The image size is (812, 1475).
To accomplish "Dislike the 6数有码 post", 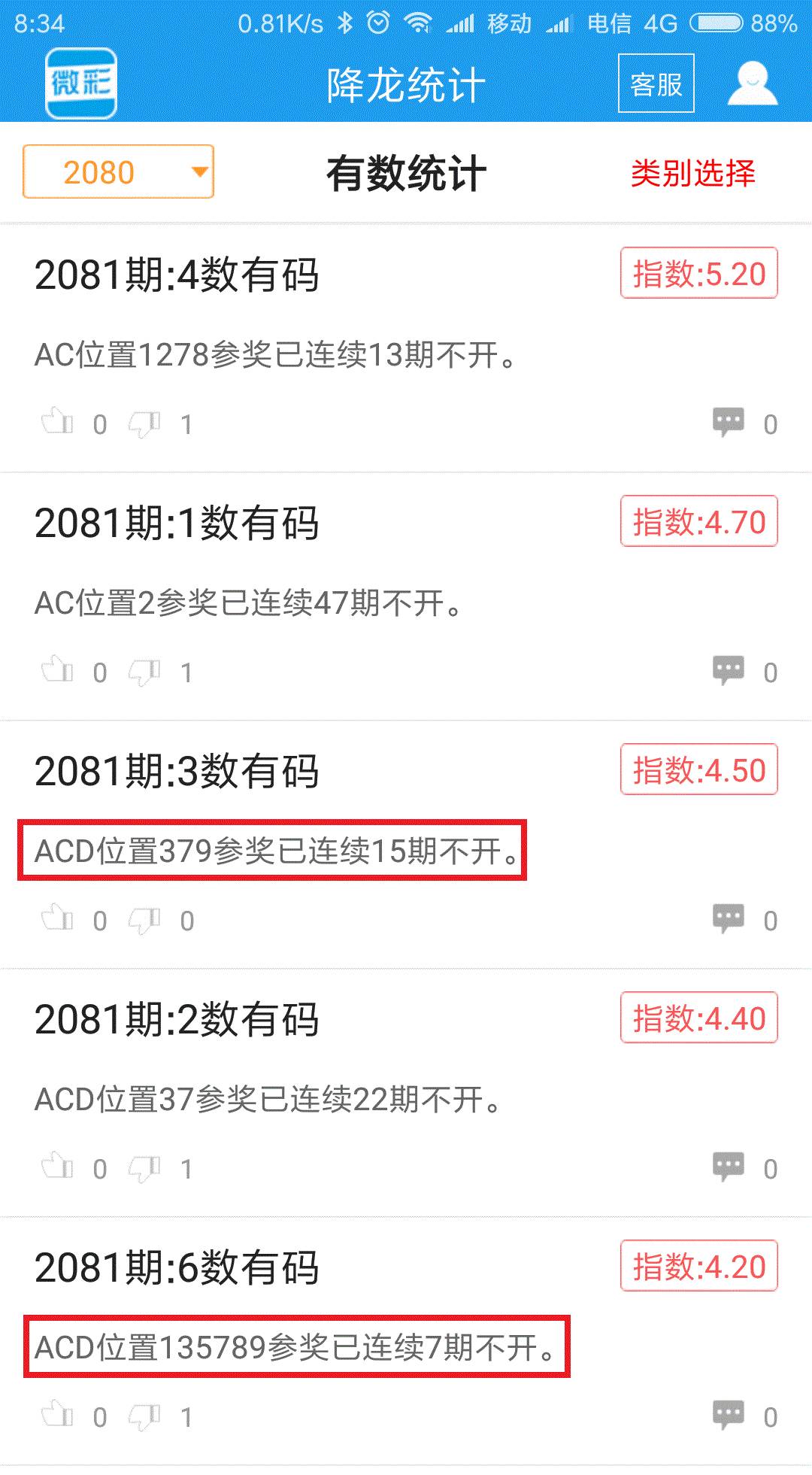I will pyautogui.click(x=144, y=1416).
